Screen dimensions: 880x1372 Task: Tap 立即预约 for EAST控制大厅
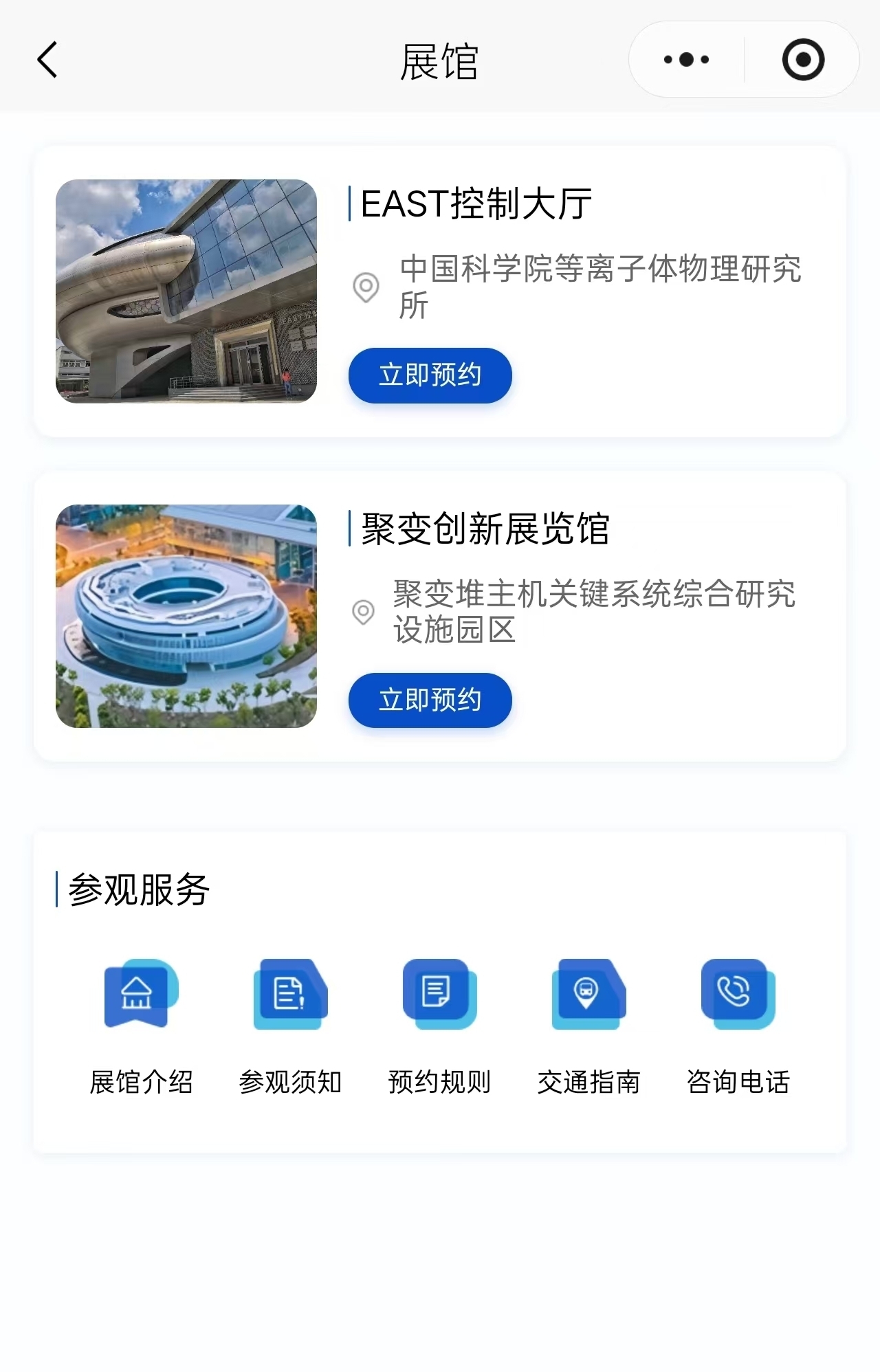tap(430, 375)
